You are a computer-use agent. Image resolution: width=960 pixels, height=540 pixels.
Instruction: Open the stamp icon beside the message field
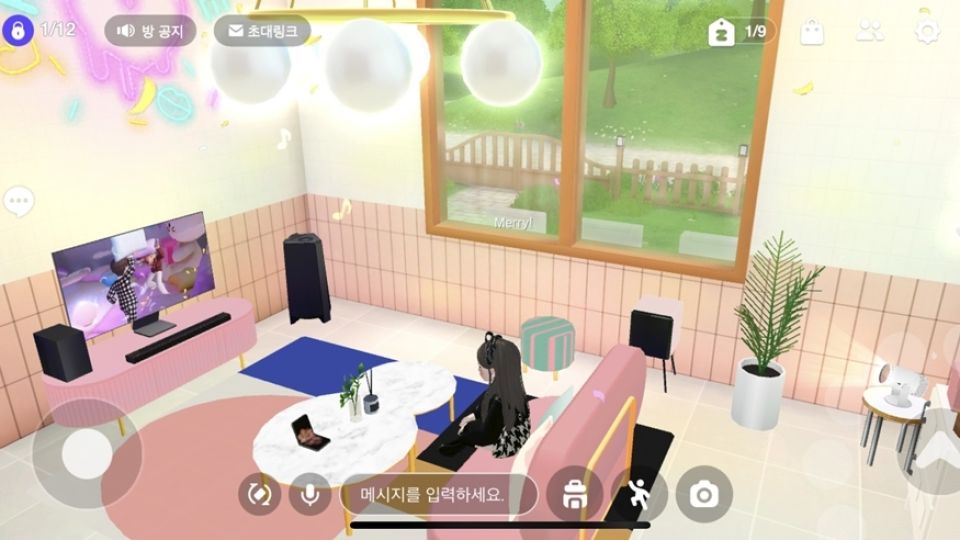575,494
